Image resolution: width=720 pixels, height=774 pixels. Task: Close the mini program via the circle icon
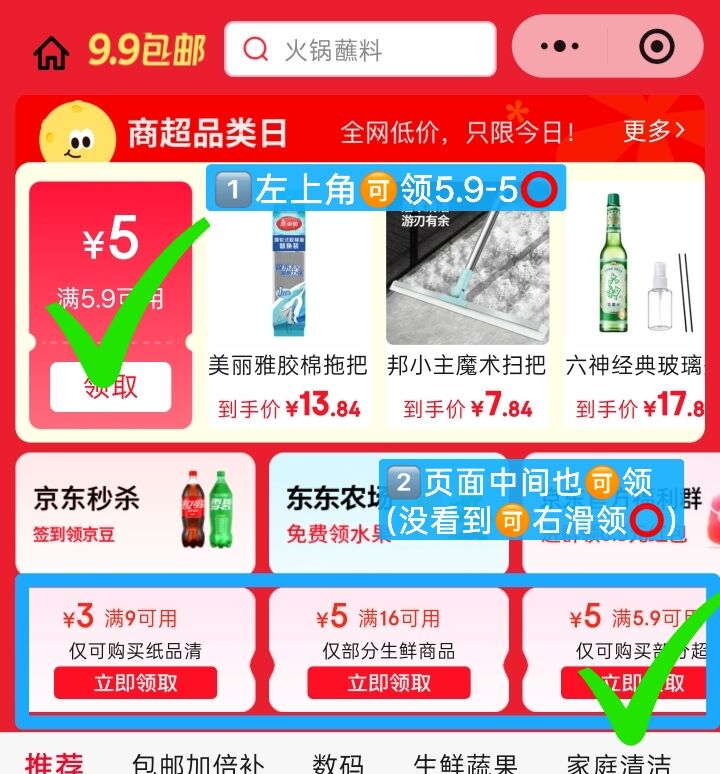tap(656, 46)
